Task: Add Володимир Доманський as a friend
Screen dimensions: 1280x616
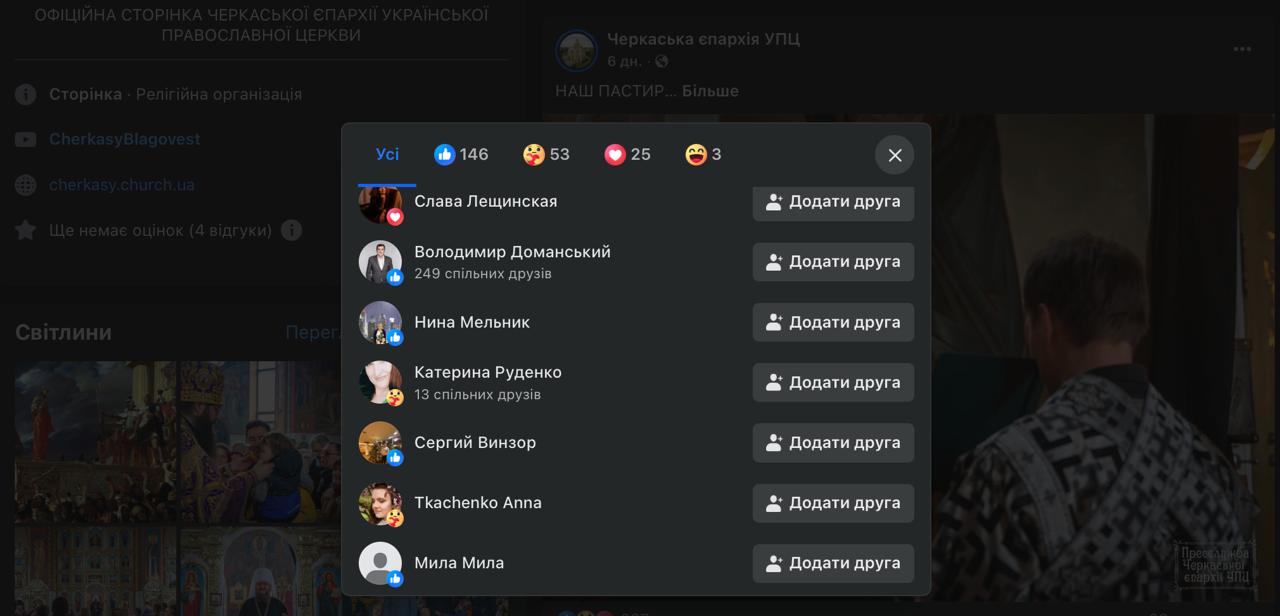Action: coord(833,262)
